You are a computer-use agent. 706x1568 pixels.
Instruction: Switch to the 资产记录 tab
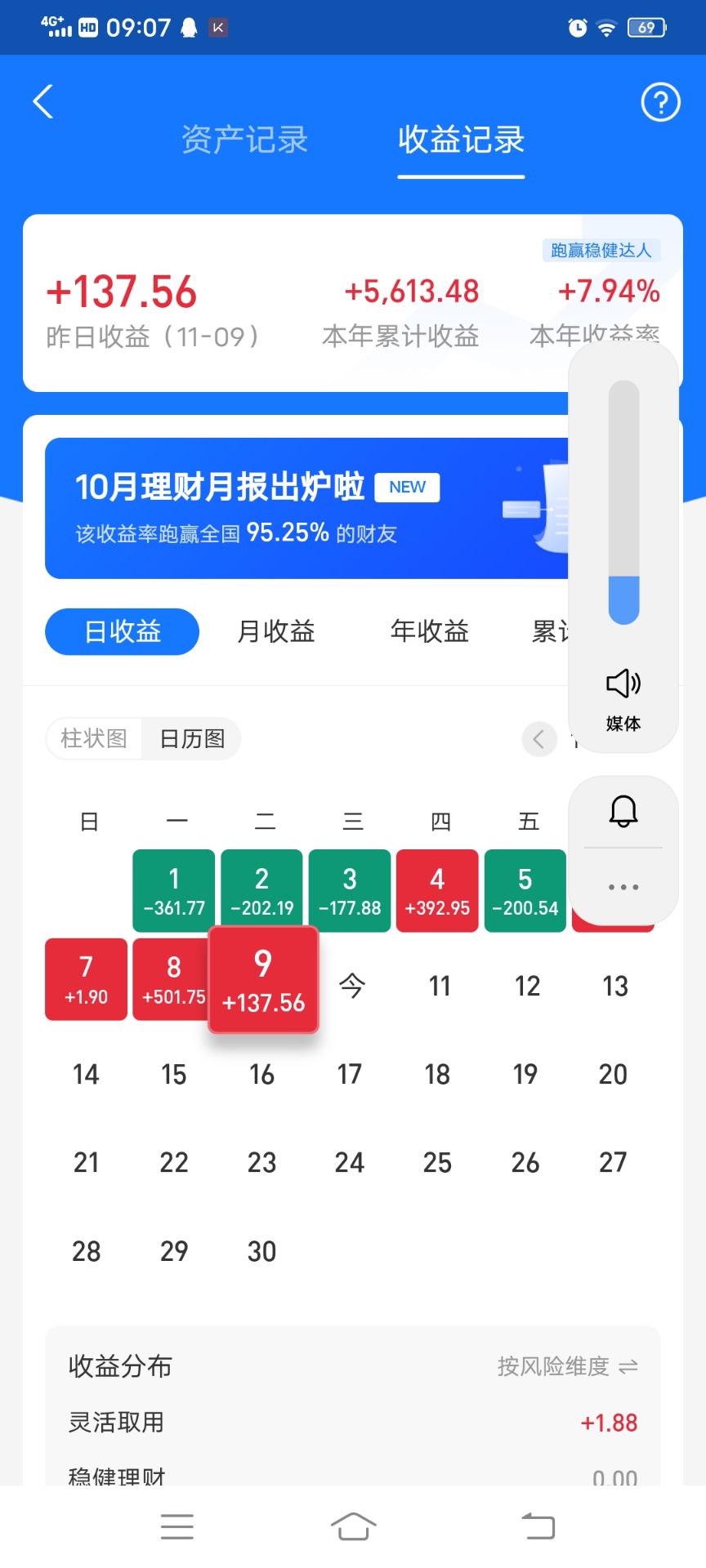click(244, 140)
